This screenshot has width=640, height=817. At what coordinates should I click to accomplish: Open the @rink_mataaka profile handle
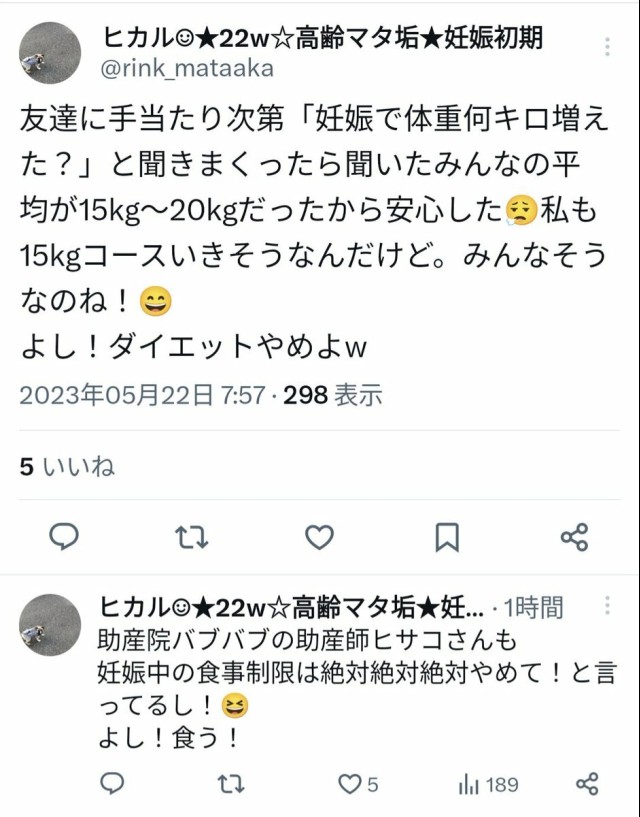(187, 69)
